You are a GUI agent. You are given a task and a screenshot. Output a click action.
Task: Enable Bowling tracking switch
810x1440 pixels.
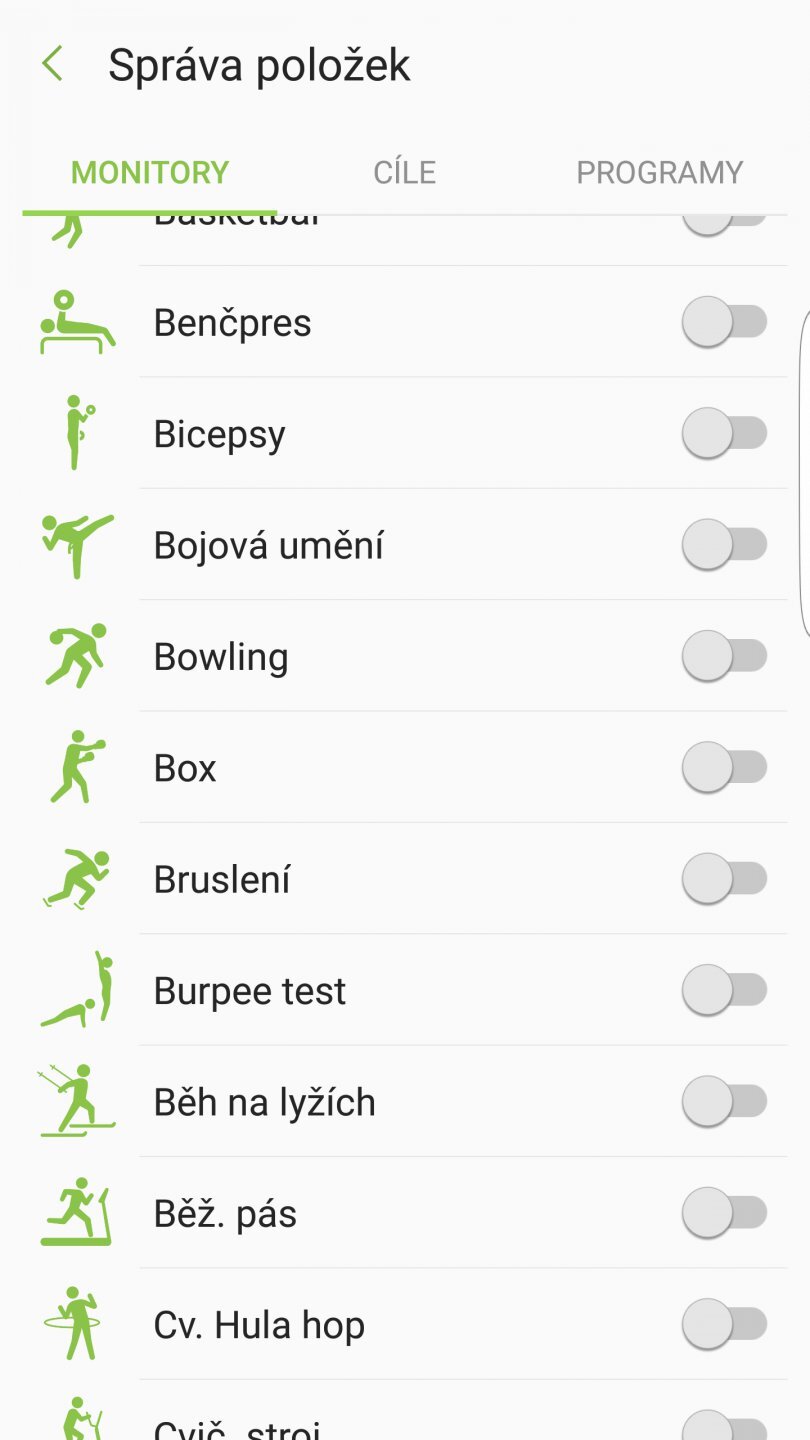[x=725, y=656]
